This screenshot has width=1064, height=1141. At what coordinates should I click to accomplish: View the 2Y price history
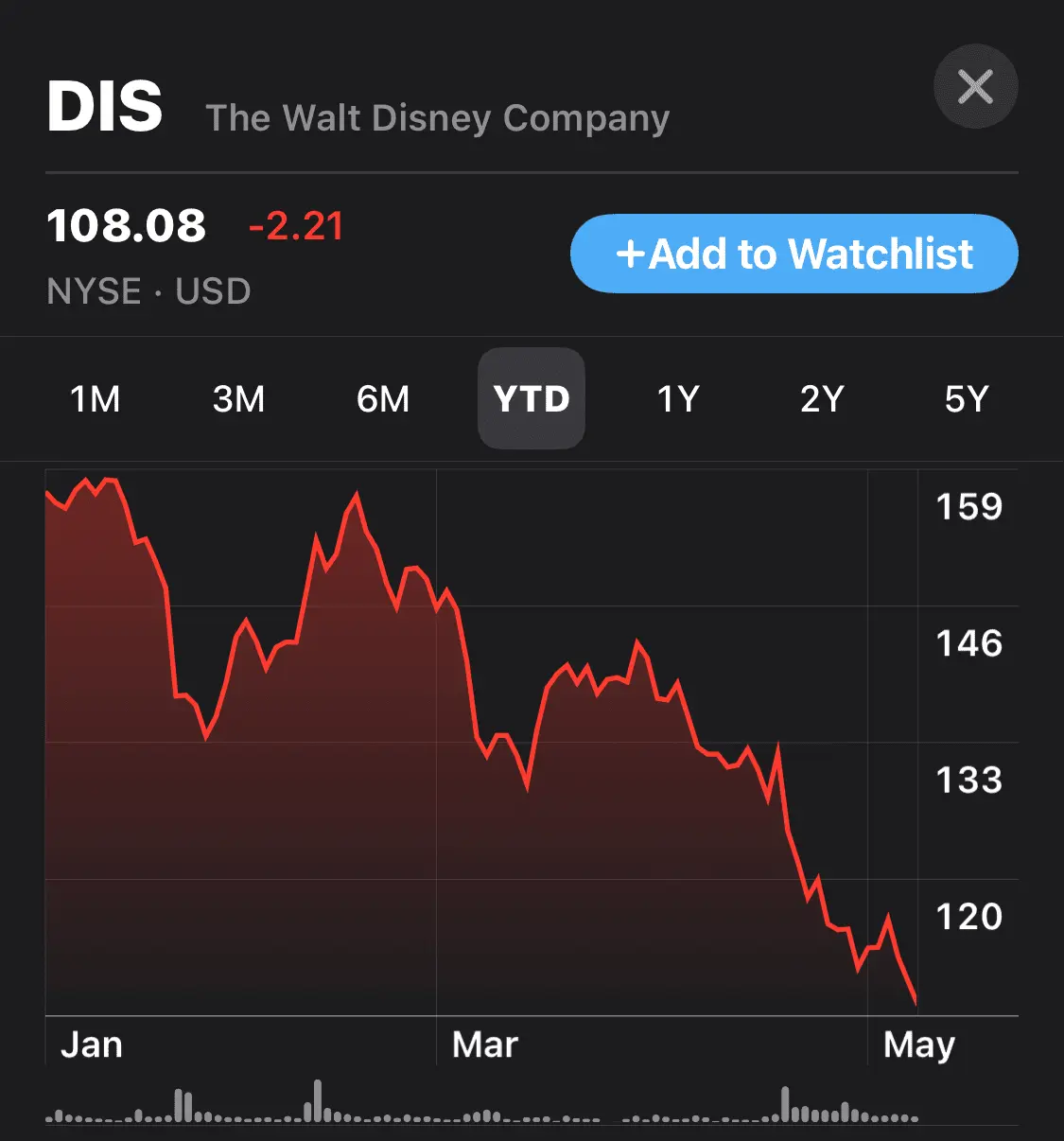822,399
